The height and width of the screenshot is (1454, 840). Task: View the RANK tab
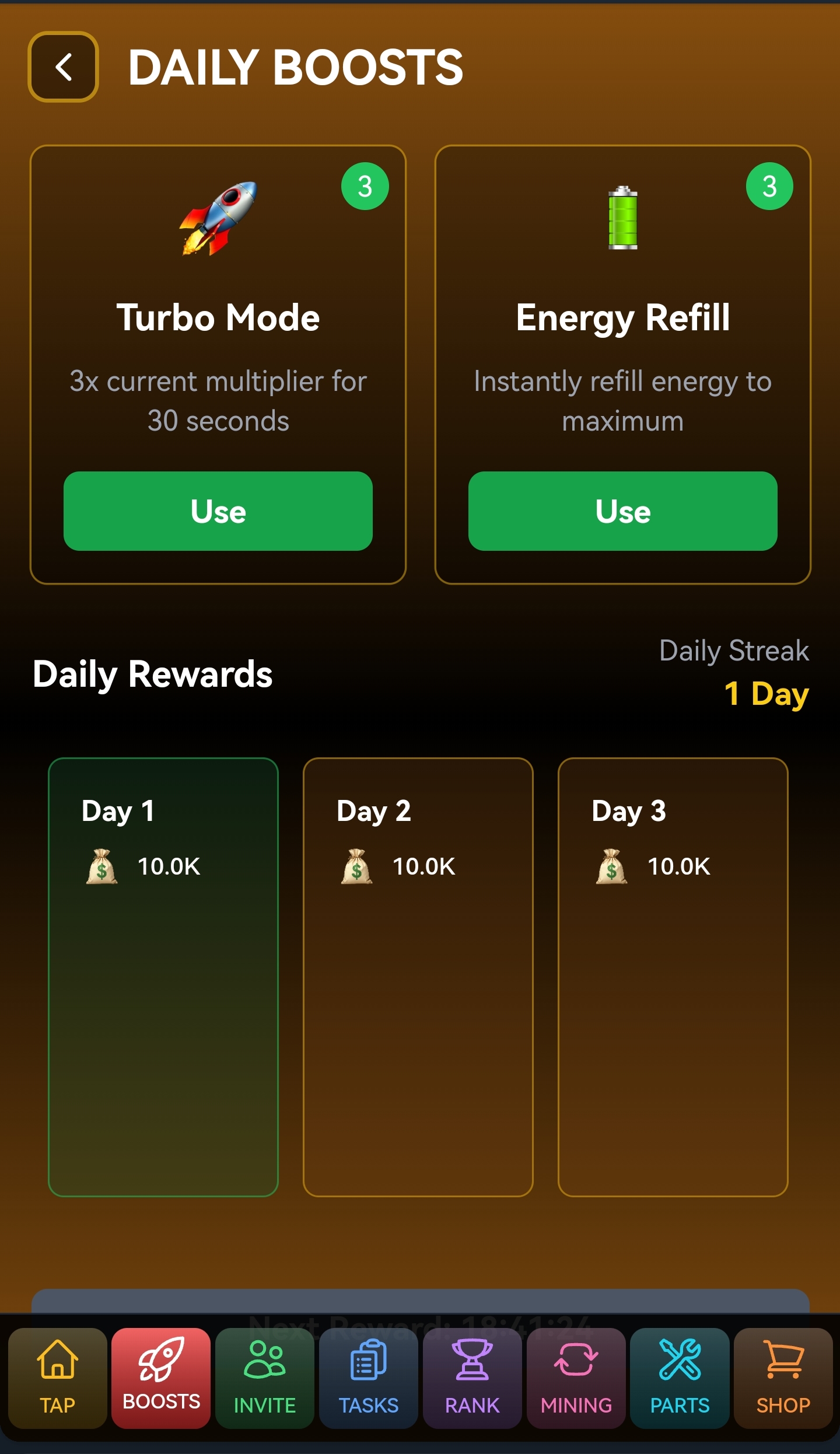(472, 1377)
